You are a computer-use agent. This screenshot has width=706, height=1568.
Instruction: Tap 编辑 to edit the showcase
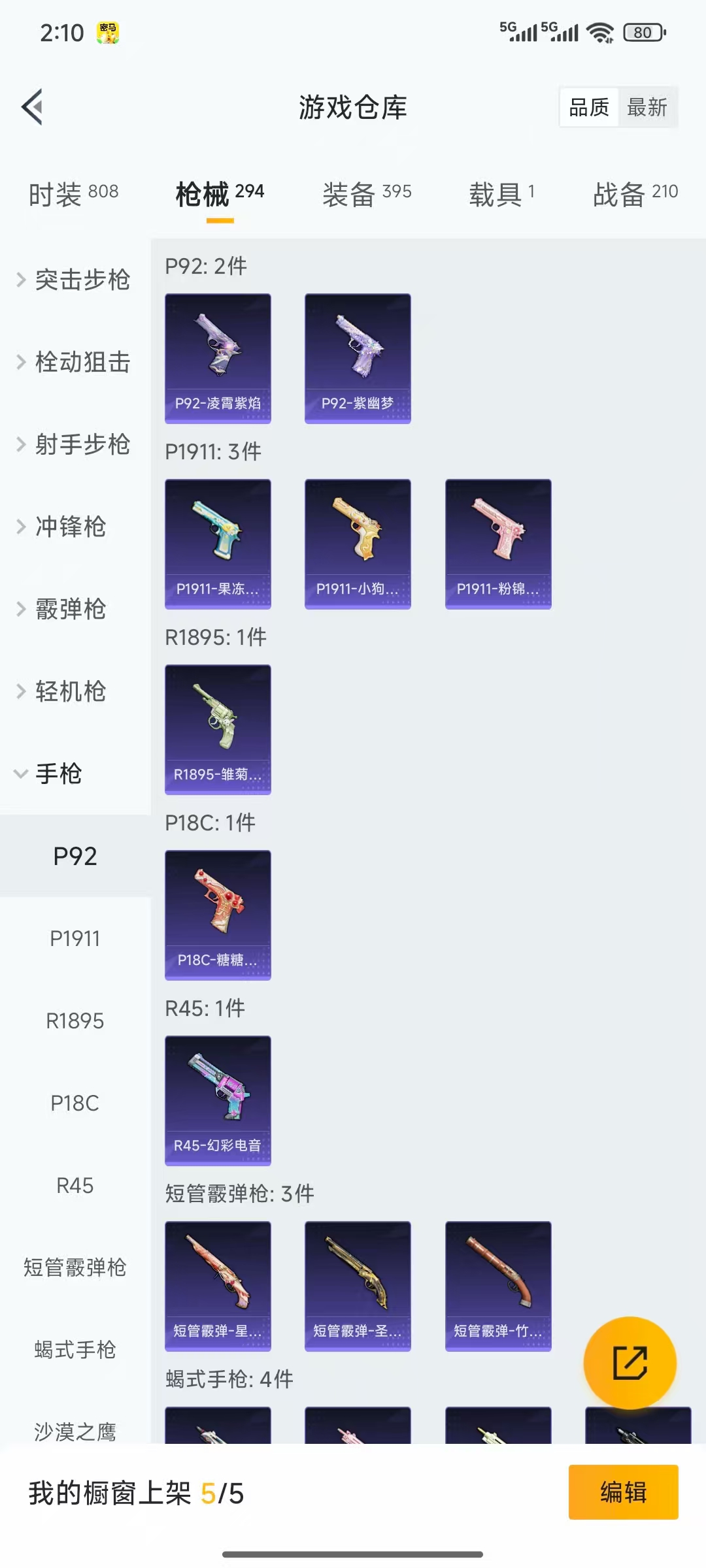click(623, 1492)
